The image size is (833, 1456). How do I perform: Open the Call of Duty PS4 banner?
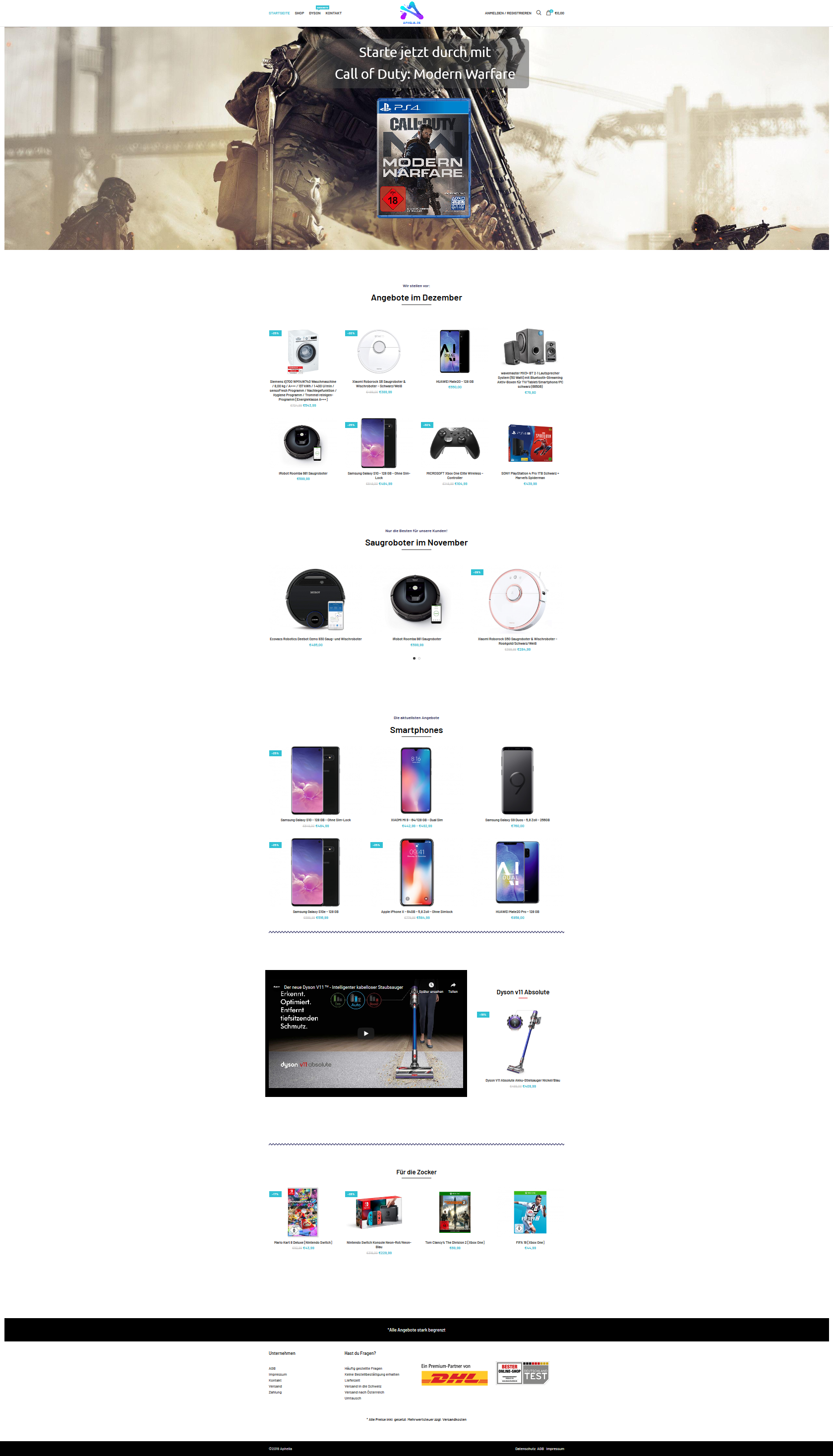coord(423,158)
